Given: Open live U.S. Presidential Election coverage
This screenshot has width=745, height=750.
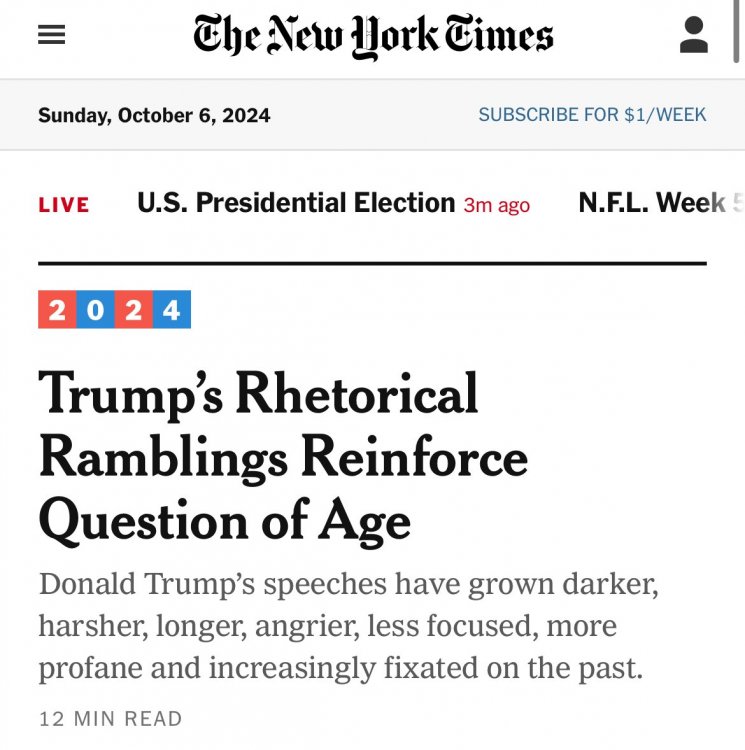Looking at the screenshot, I should pos(296,204).
